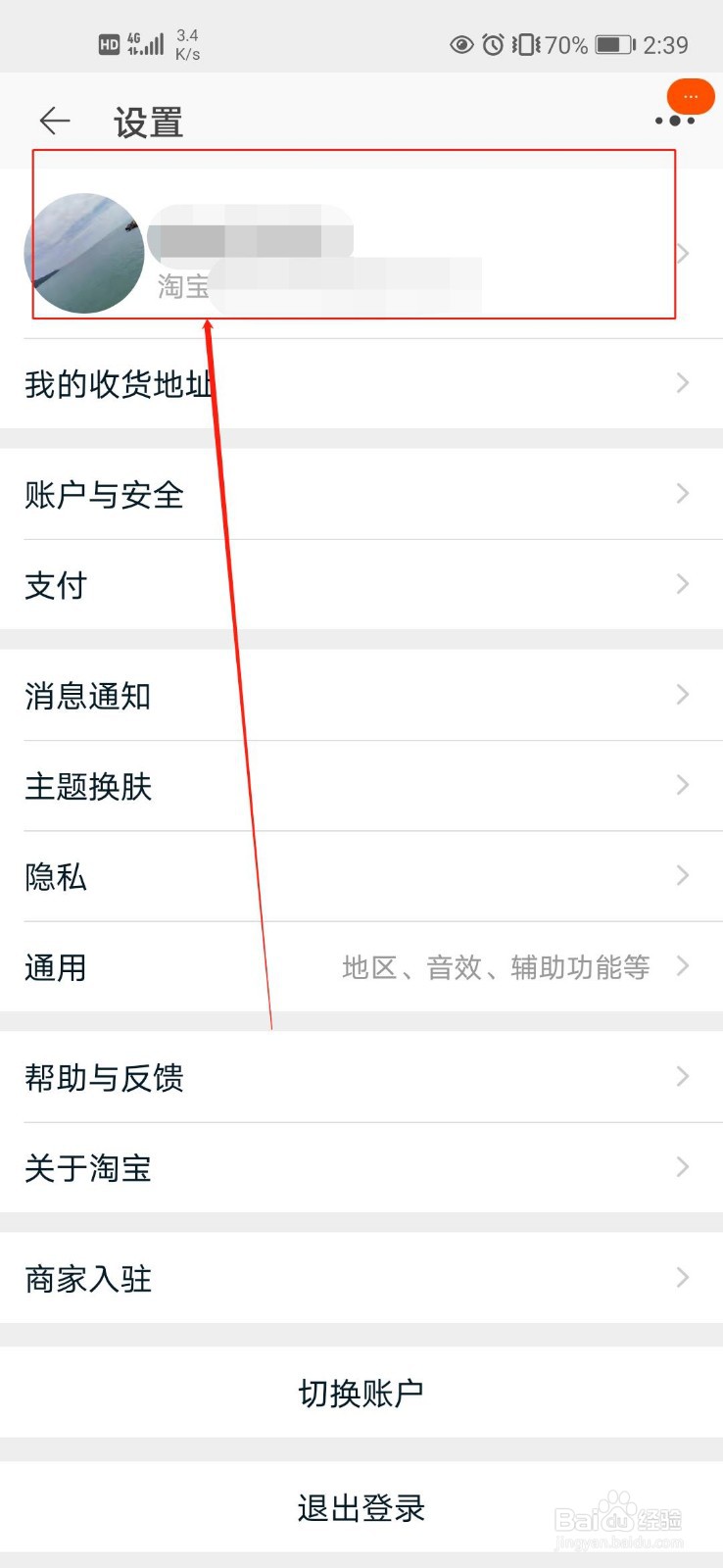Viewport: 723px width, 1568px height.
Task: Open the 帮助与反馈 section
Action: click(x=361, y=1077)
